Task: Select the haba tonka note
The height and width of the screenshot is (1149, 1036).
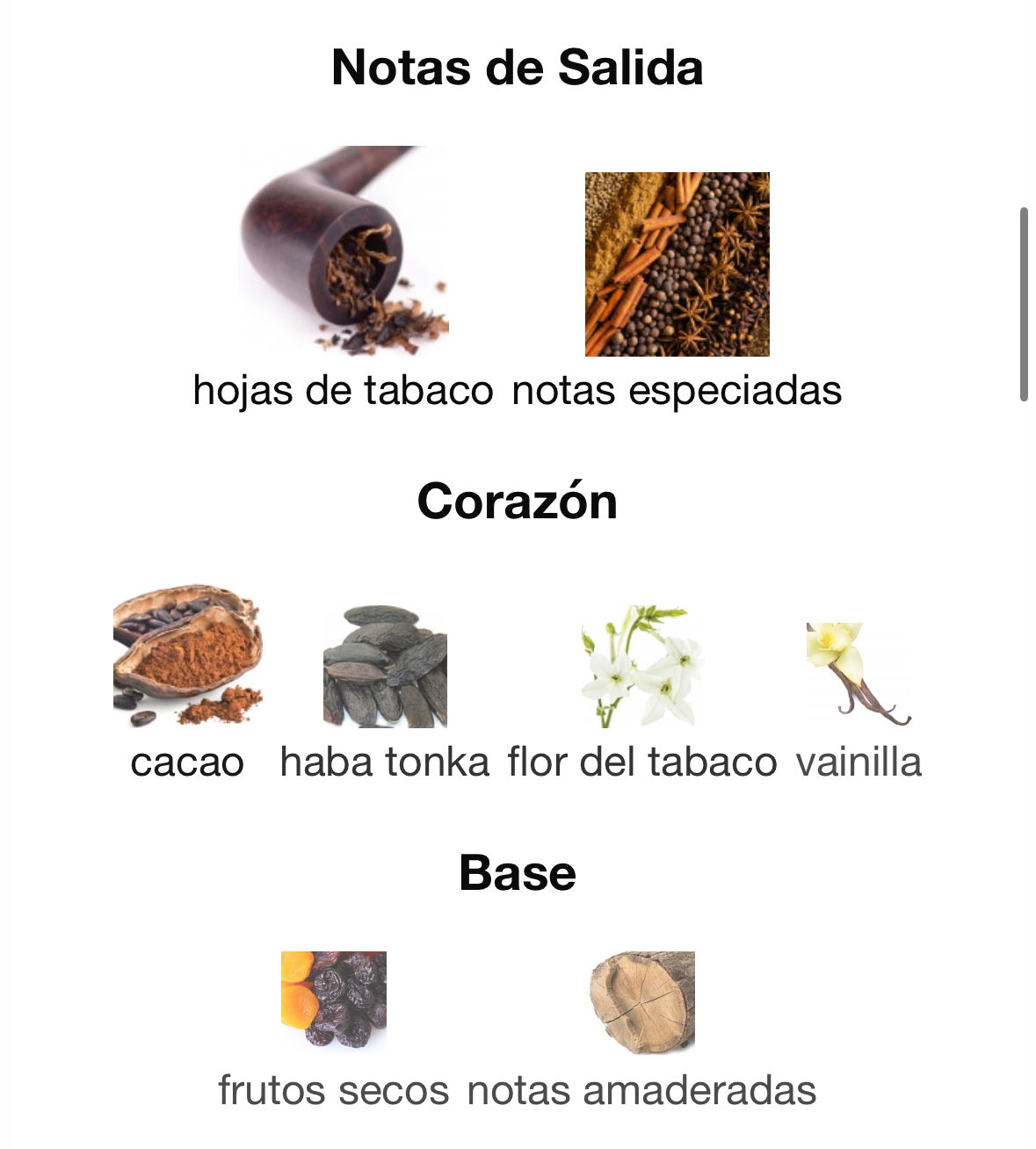Action: tap(385, 667)
